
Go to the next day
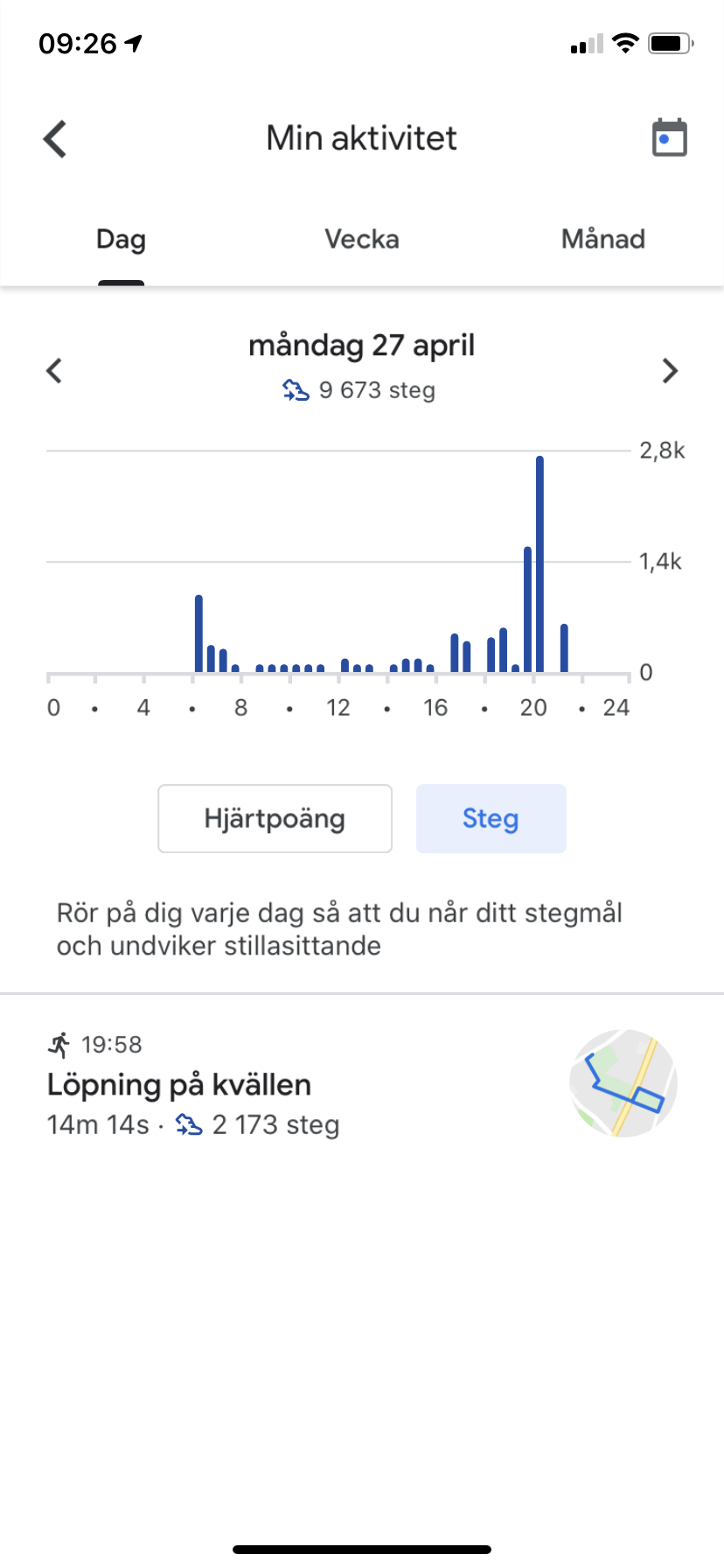coord(670,371)
